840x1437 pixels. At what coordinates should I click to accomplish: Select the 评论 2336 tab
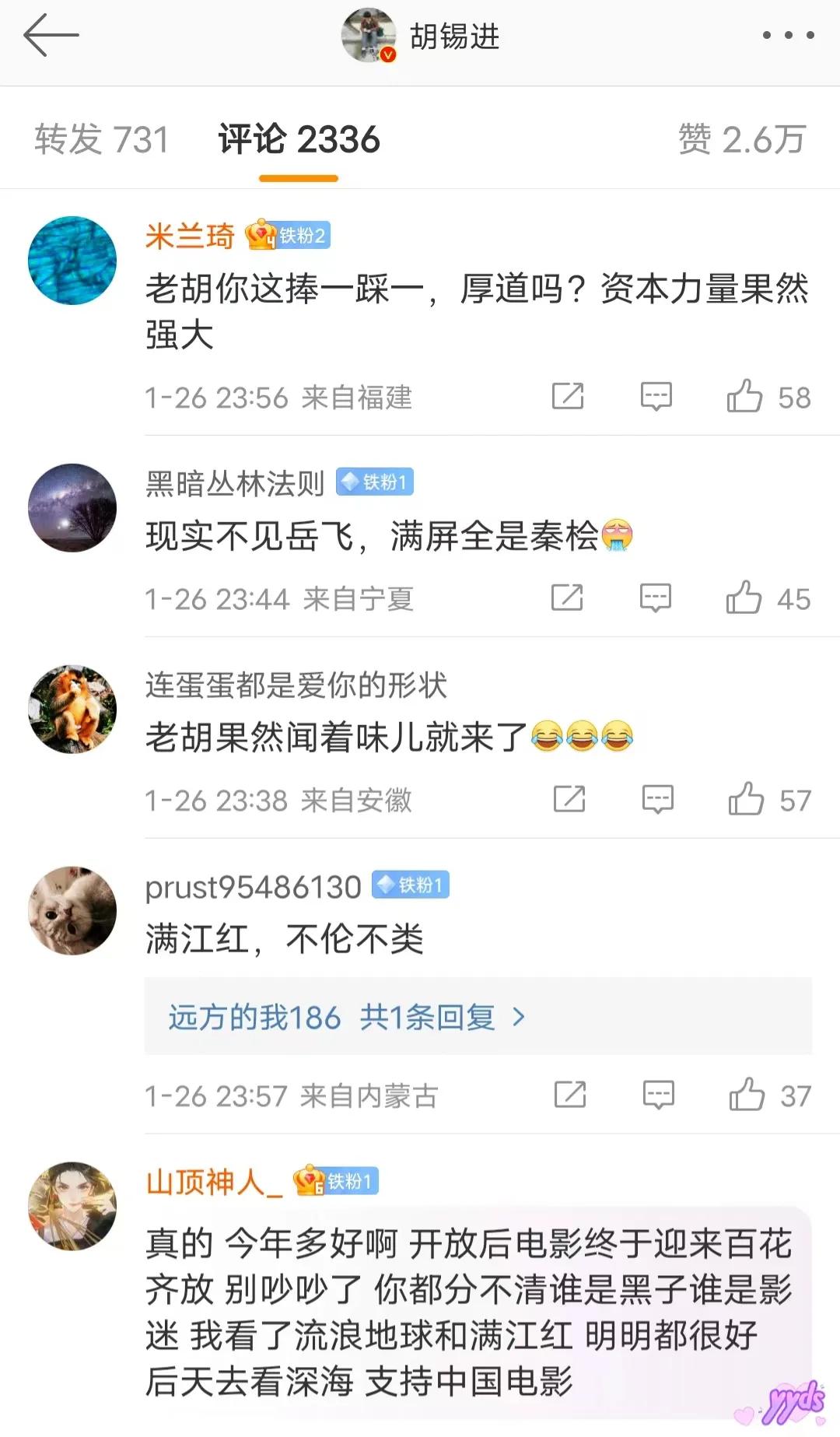299,140
